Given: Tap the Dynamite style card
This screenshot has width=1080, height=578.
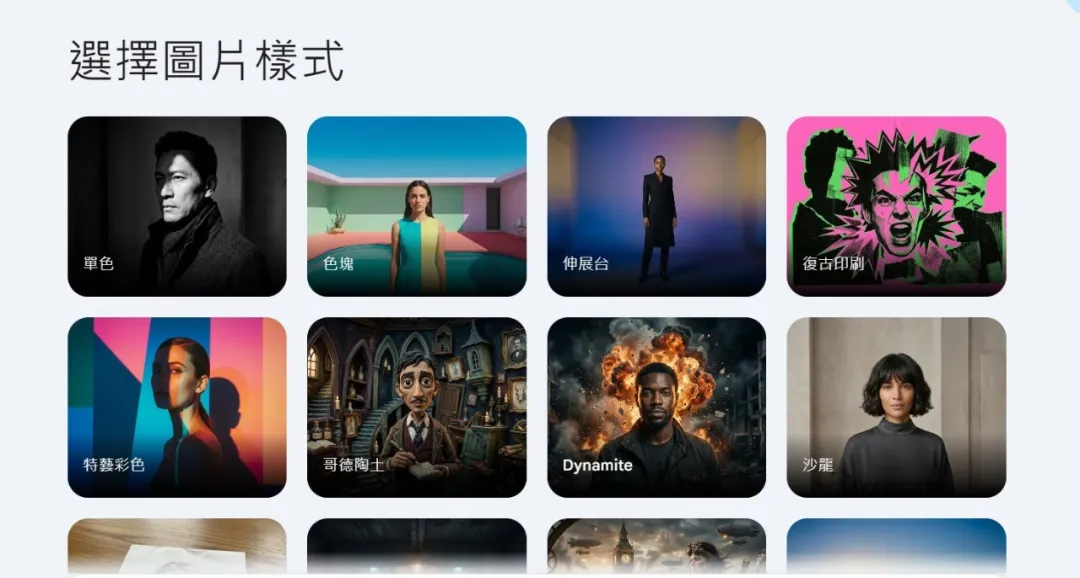Looking at the screenshot, I should [656, 407].
